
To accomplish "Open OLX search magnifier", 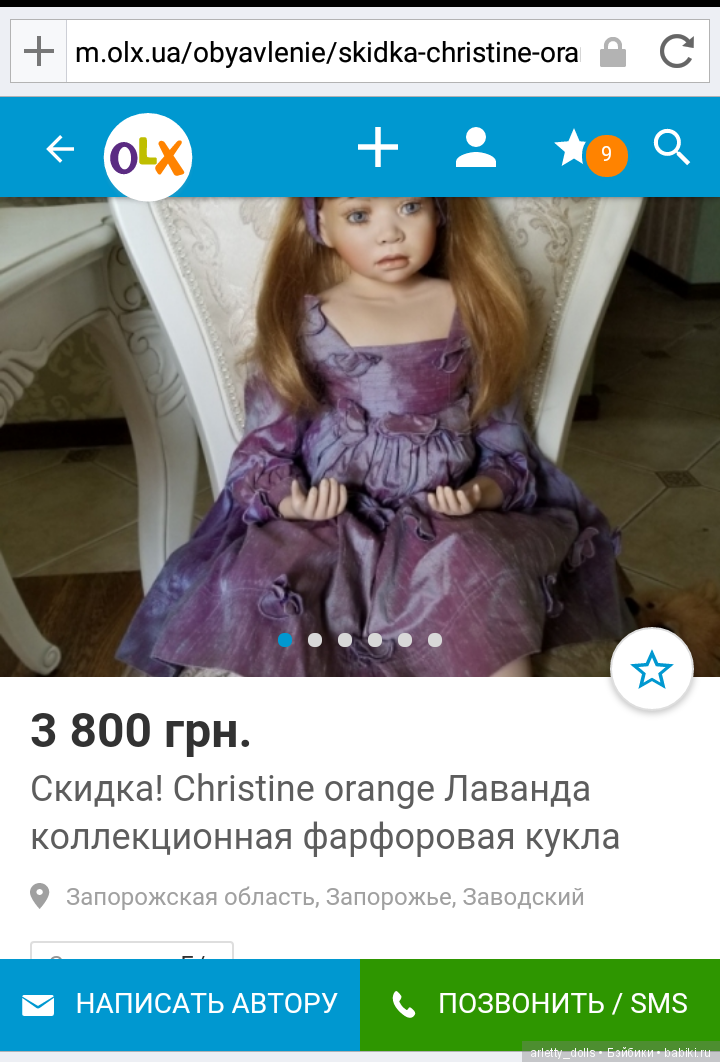I will [x=672, y=148].
